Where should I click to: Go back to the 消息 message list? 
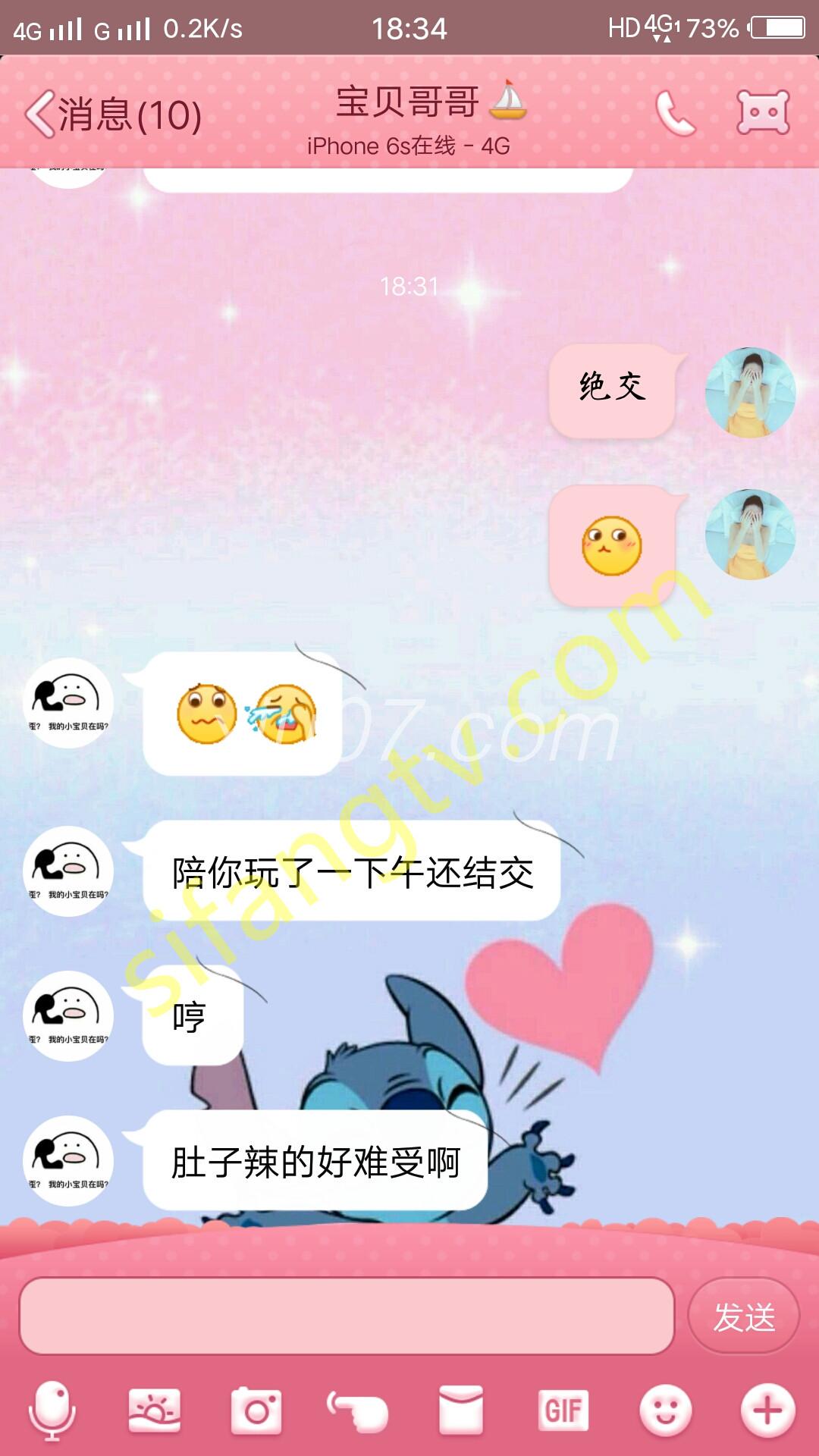click(112, 115)
